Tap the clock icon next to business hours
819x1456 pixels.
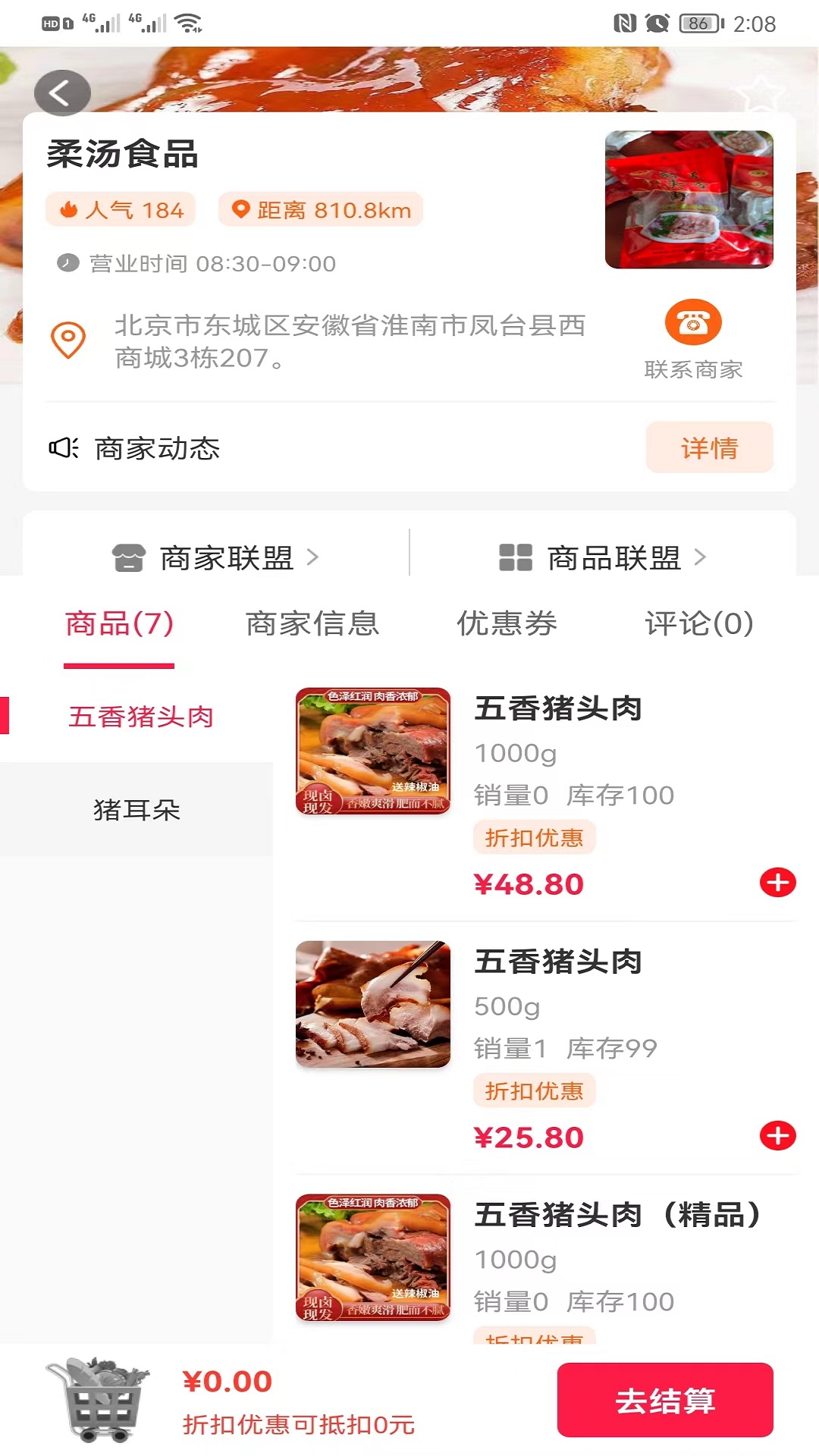point(65,263)
